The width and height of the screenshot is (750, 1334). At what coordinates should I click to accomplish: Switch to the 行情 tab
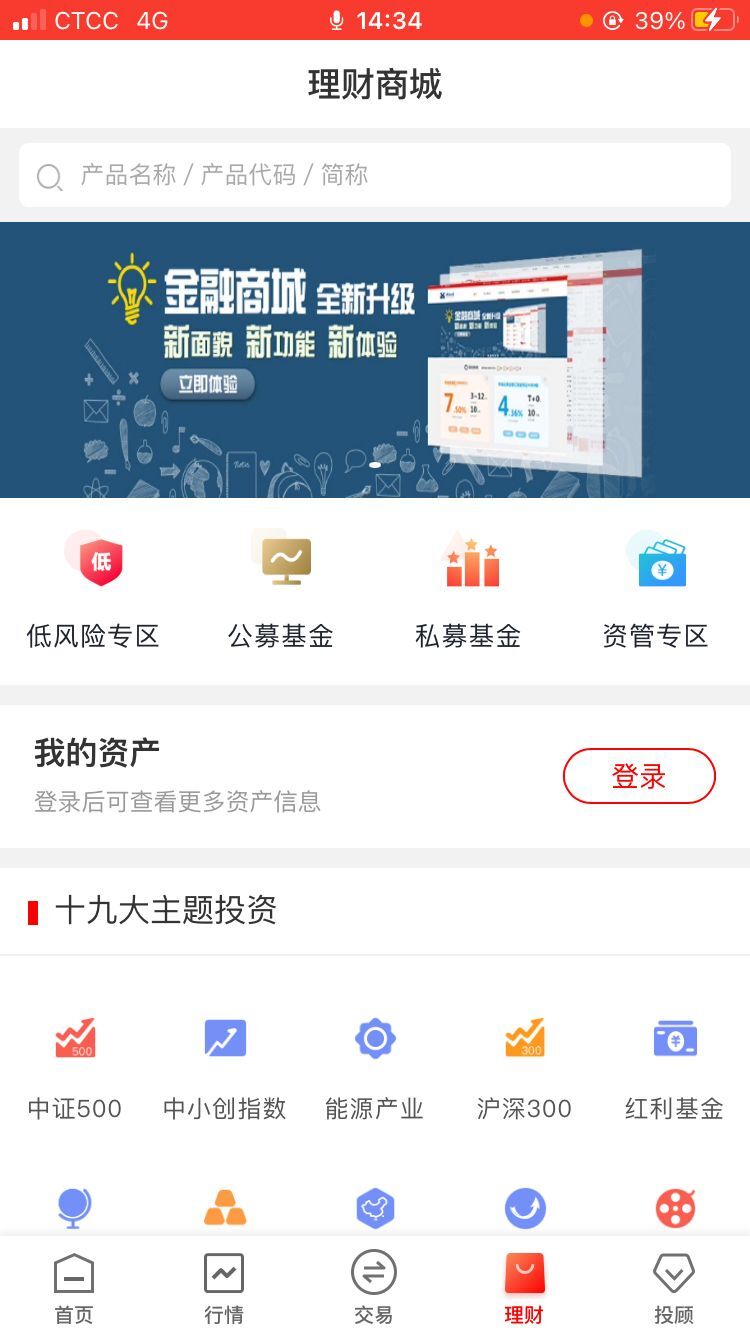coord(223,1287)
